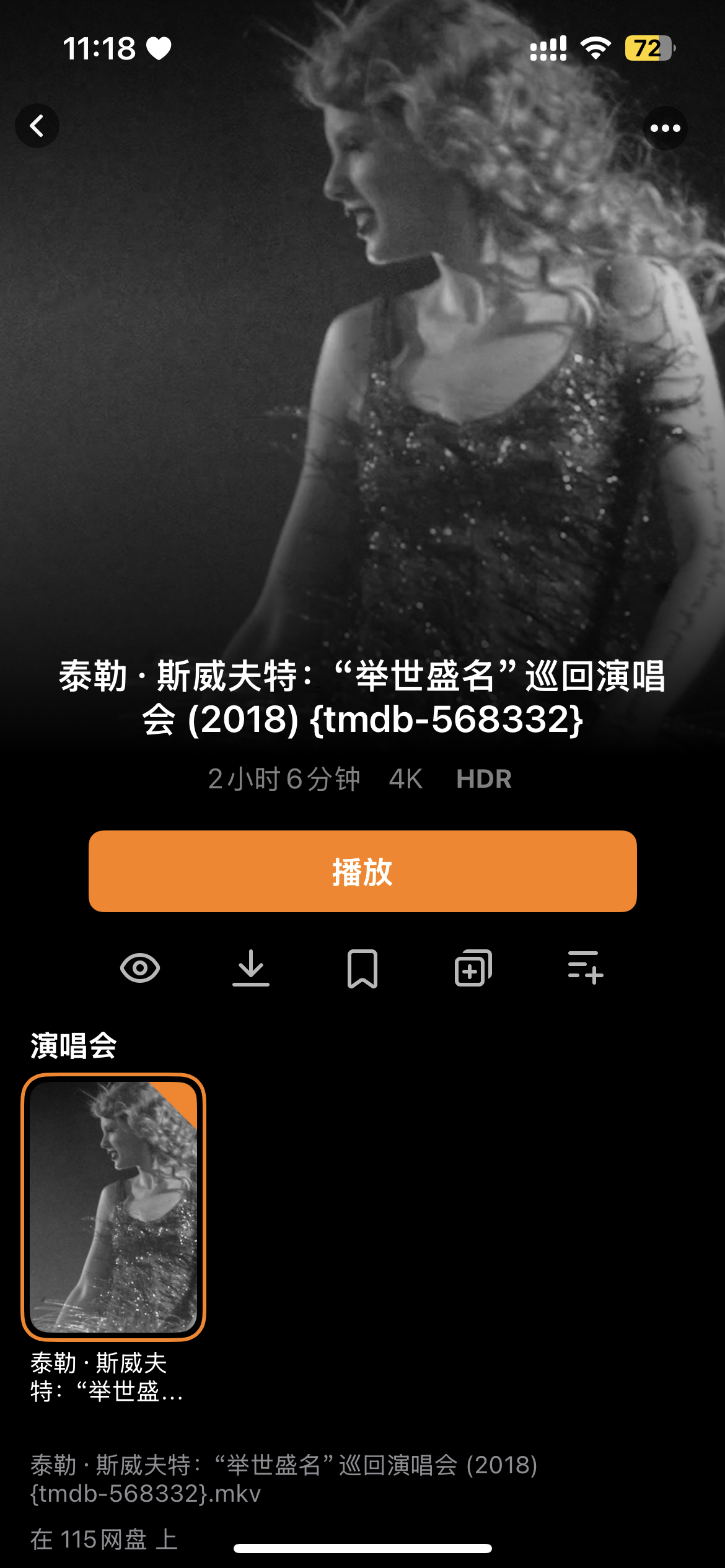Mark as watched with the eye icon
Viewport: 725px width, 1568px height.
point(140,968)
